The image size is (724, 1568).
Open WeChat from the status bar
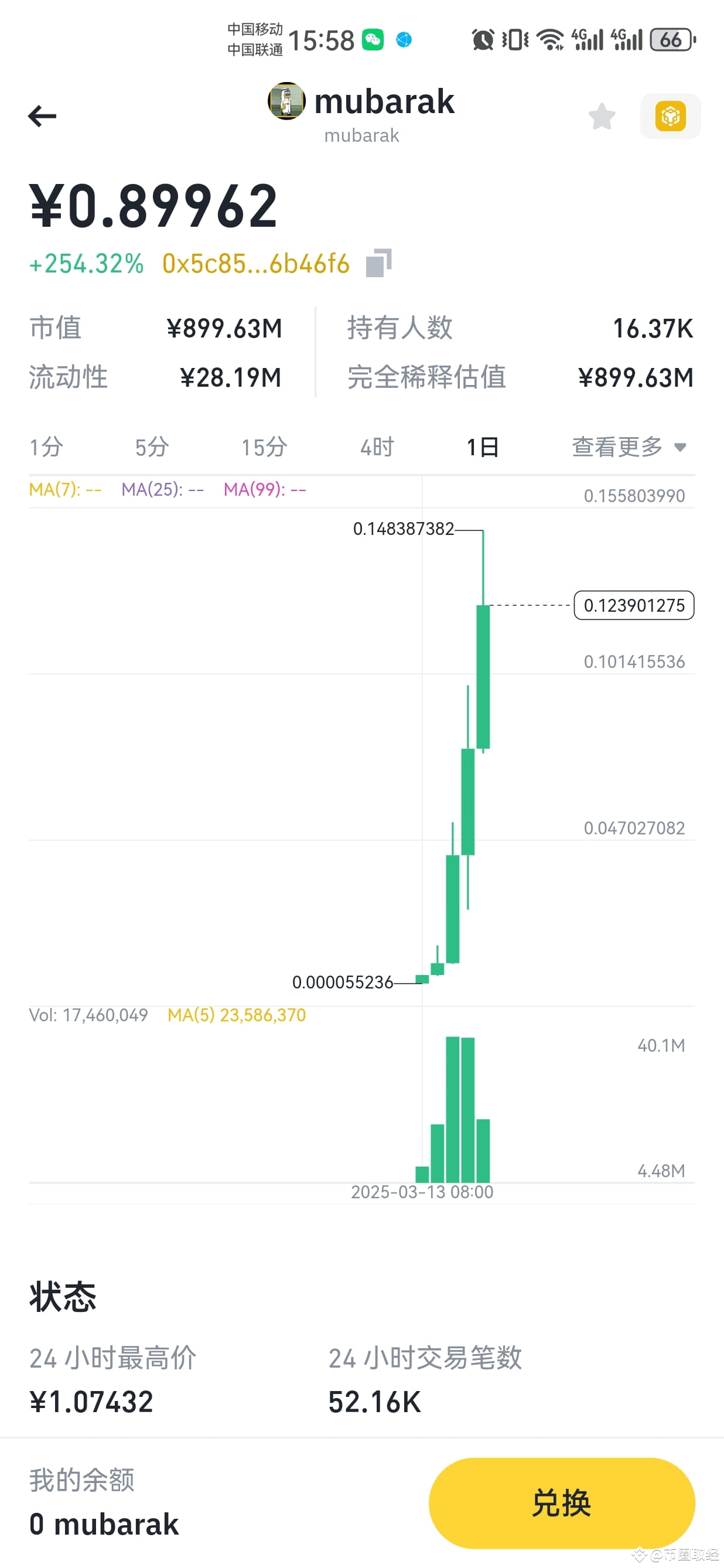375,39
